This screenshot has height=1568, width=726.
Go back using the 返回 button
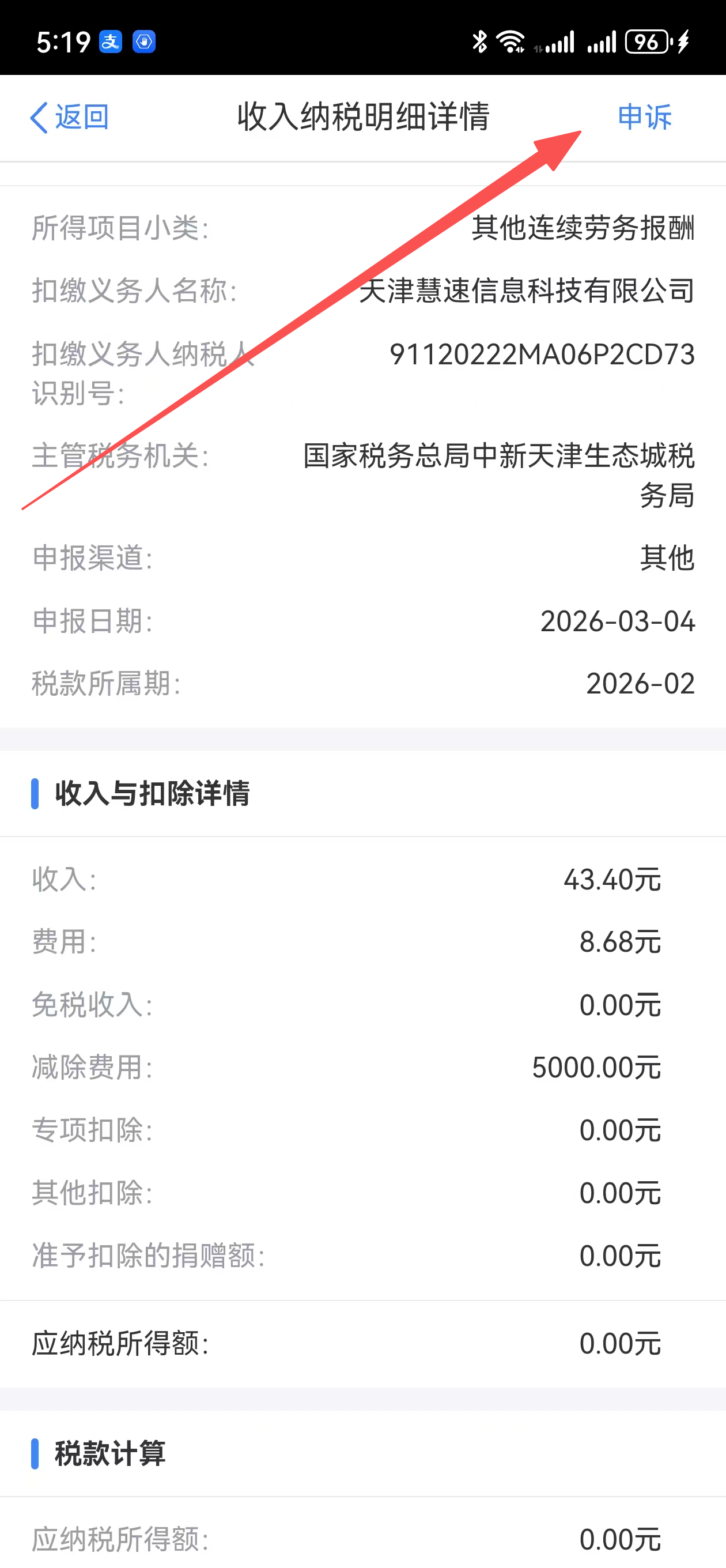click(69, 117)
